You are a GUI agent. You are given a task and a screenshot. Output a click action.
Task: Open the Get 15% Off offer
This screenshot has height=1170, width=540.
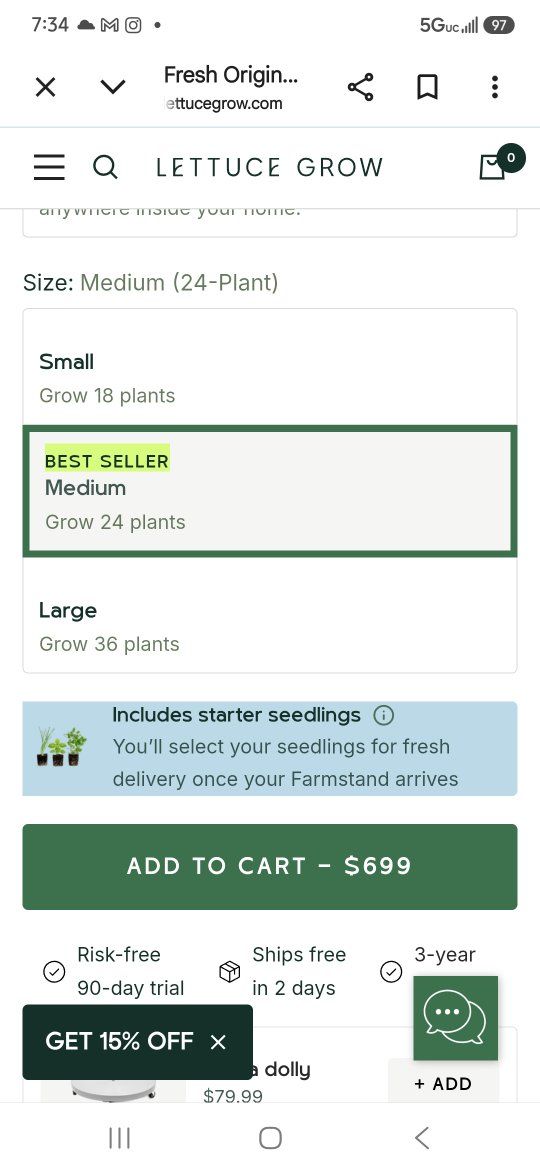(119, 1042)
